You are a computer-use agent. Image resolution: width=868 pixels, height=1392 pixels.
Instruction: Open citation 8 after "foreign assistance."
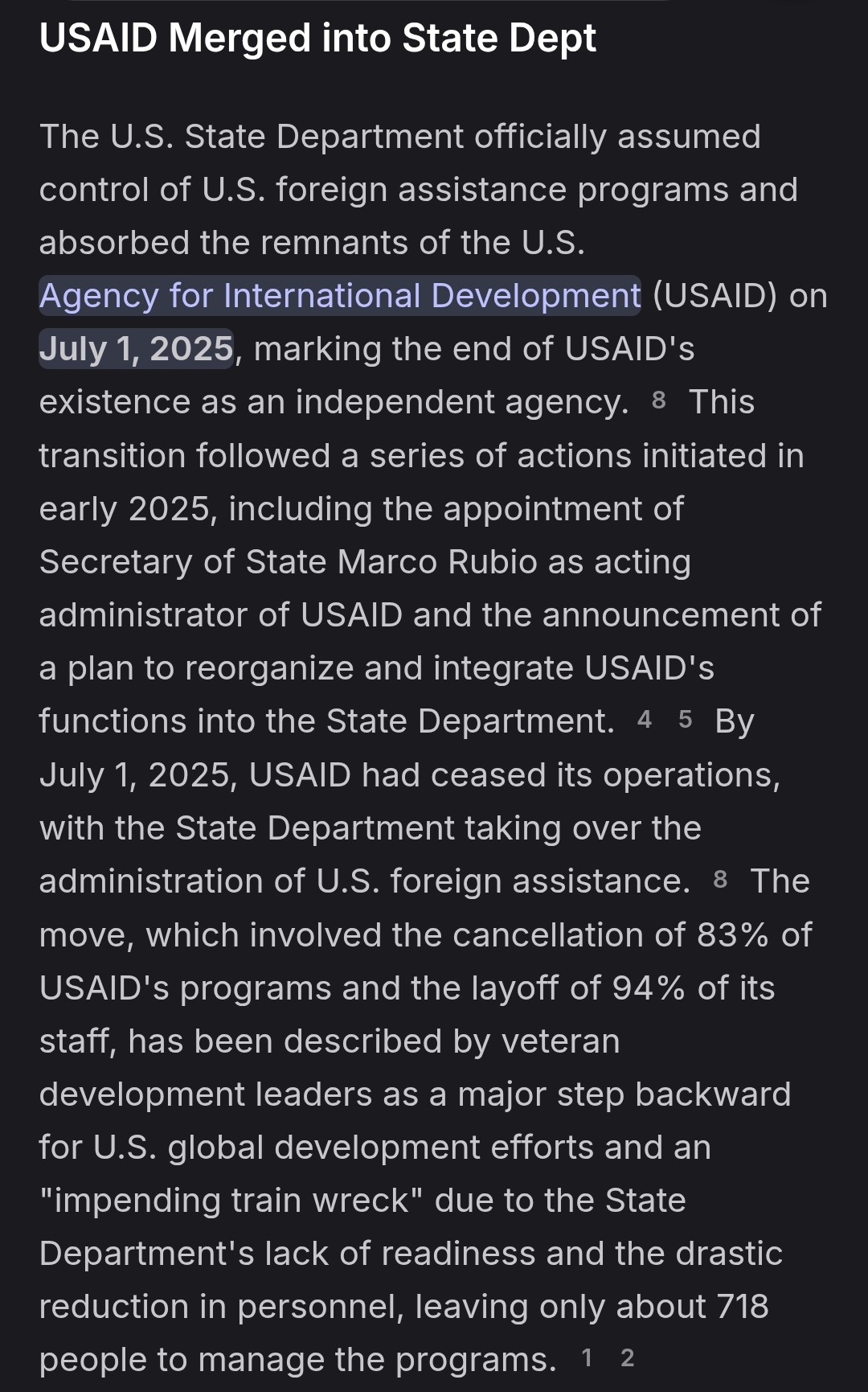pyautogui.click(x=720, y=880)
